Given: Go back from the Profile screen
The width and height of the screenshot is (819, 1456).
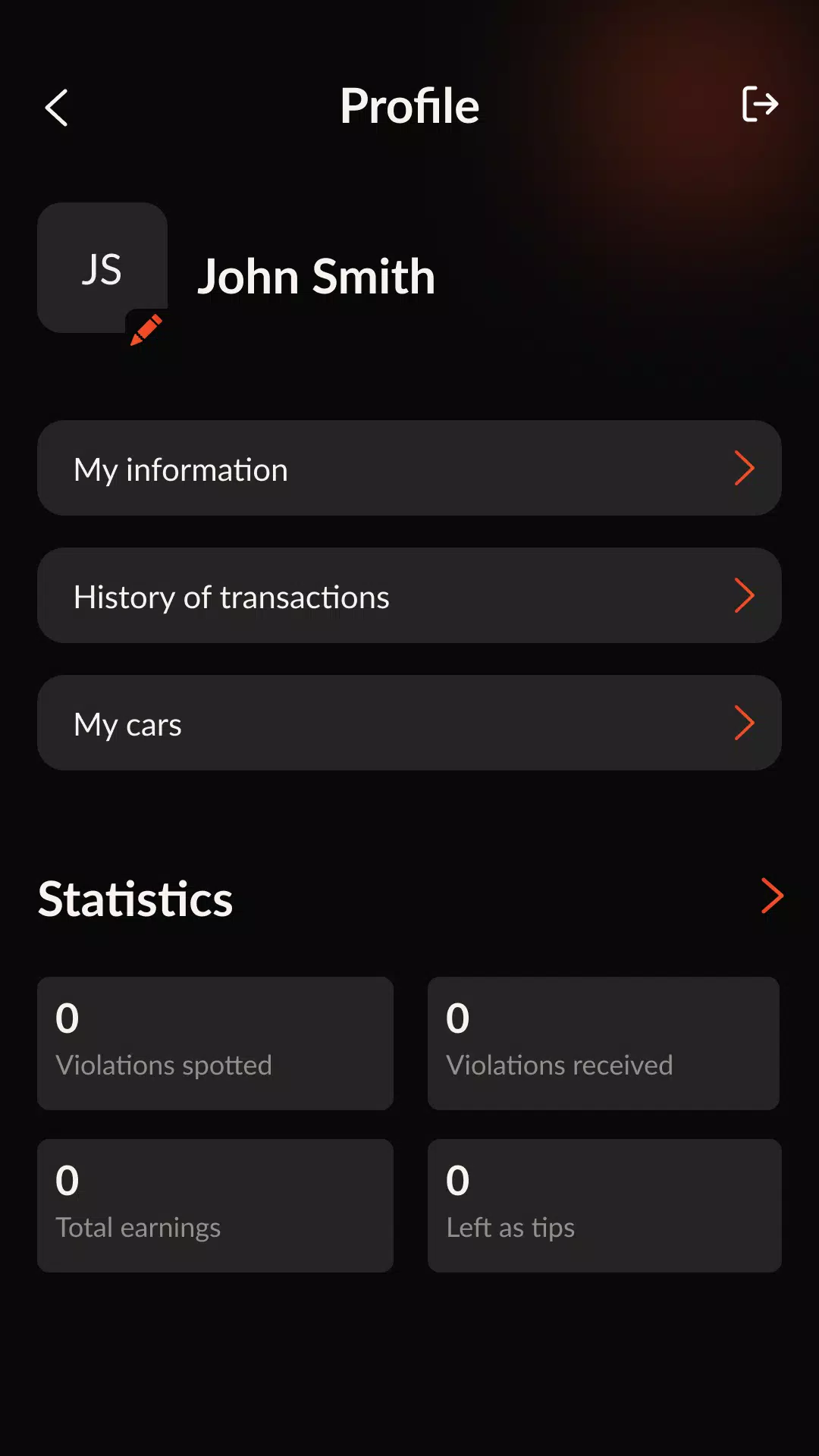Looking at the screenshot, I should pyautogui.click(x=57, y=107).
